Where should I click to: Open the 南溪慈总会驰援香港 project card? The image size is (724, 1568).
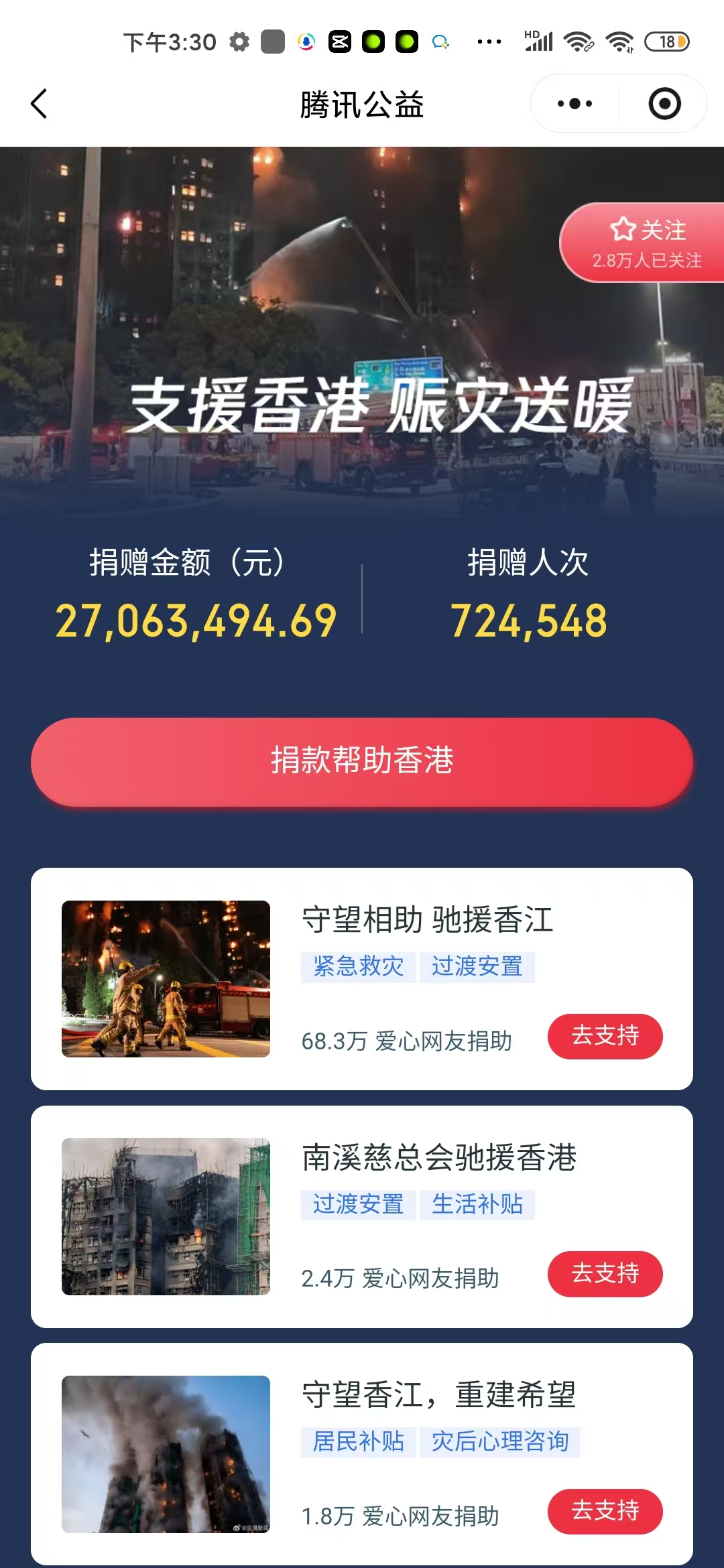click(x=438, y=1158)
